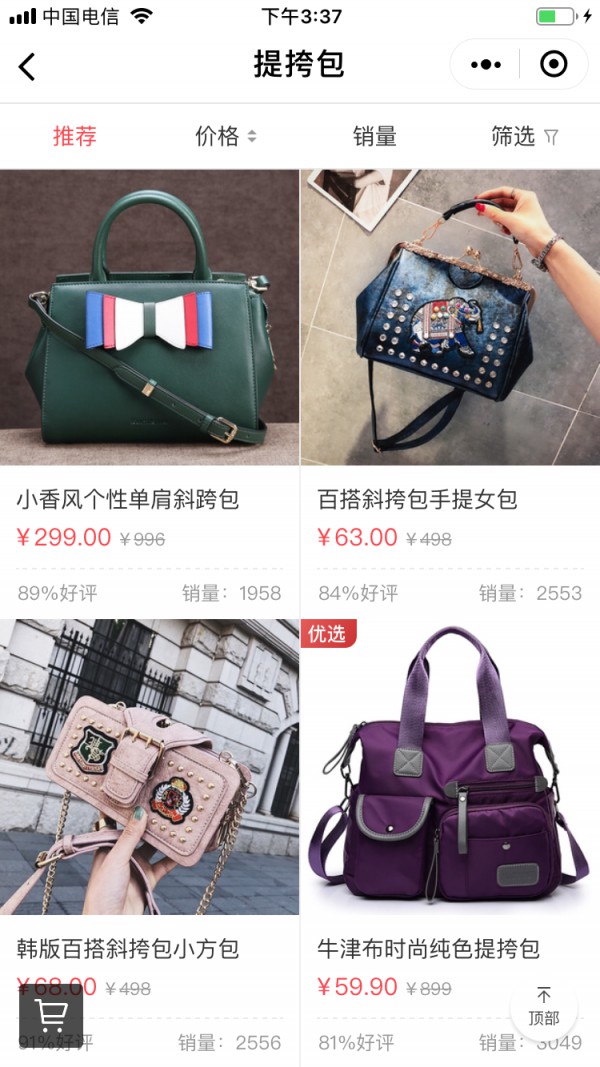
Task: View the 牛津布时尚纯色提挎包 product
Action: tap(450, 768)
